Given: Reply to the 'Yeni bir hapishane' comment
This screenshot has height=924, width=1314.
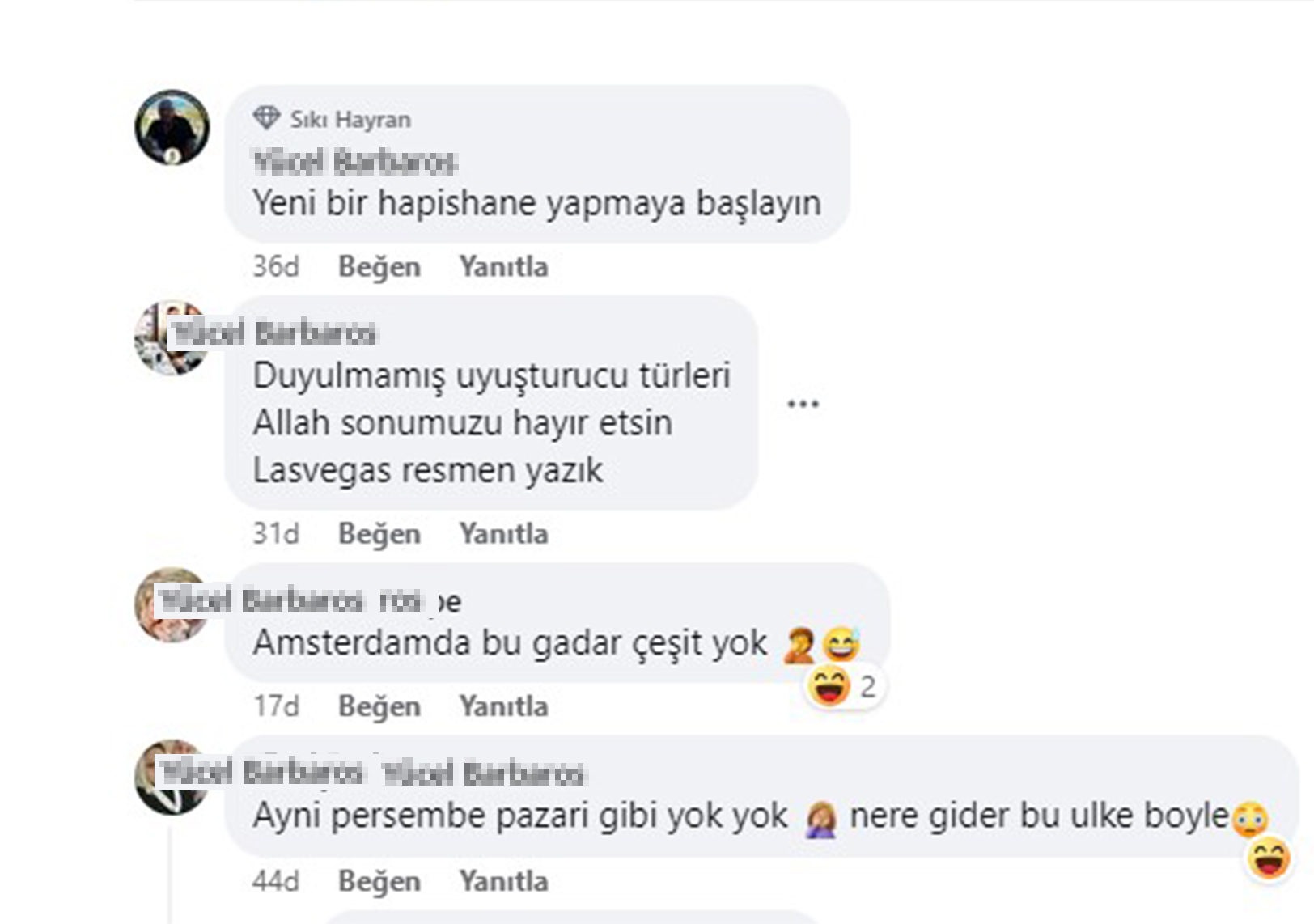Looking at the screenshot, I should [503, 267].
